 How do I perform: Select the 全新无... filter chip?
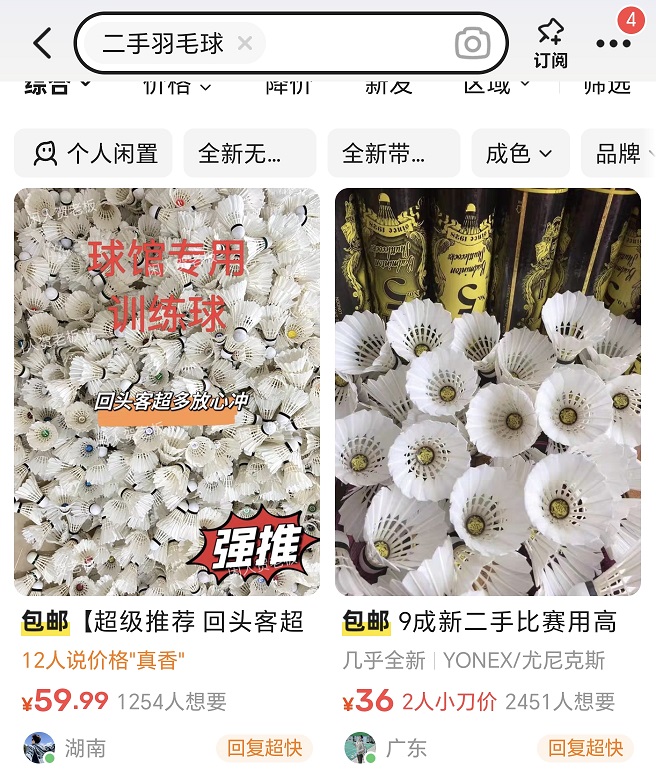pos(244,153)
